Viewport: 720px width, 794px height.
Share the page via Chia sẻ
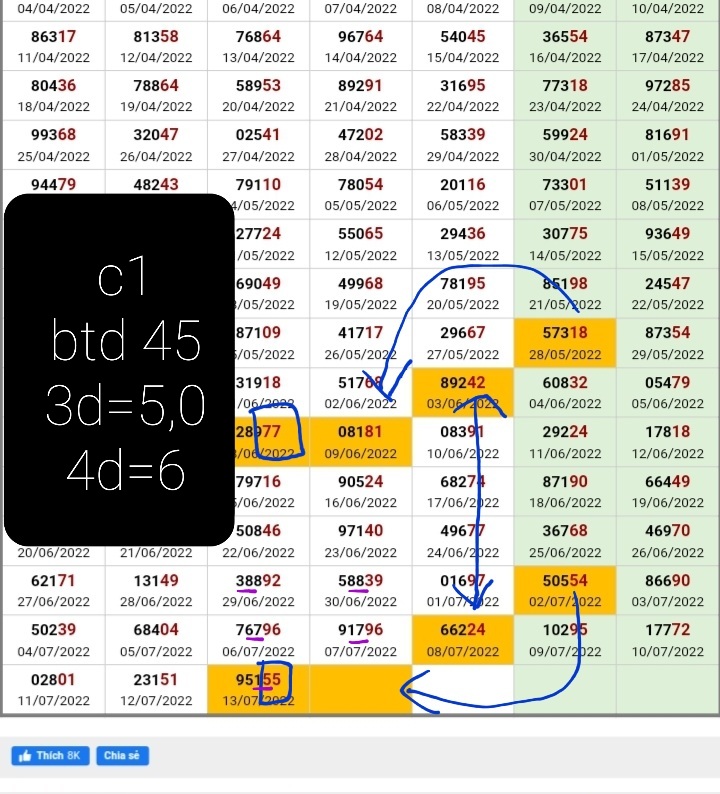(x=124, y=756)
